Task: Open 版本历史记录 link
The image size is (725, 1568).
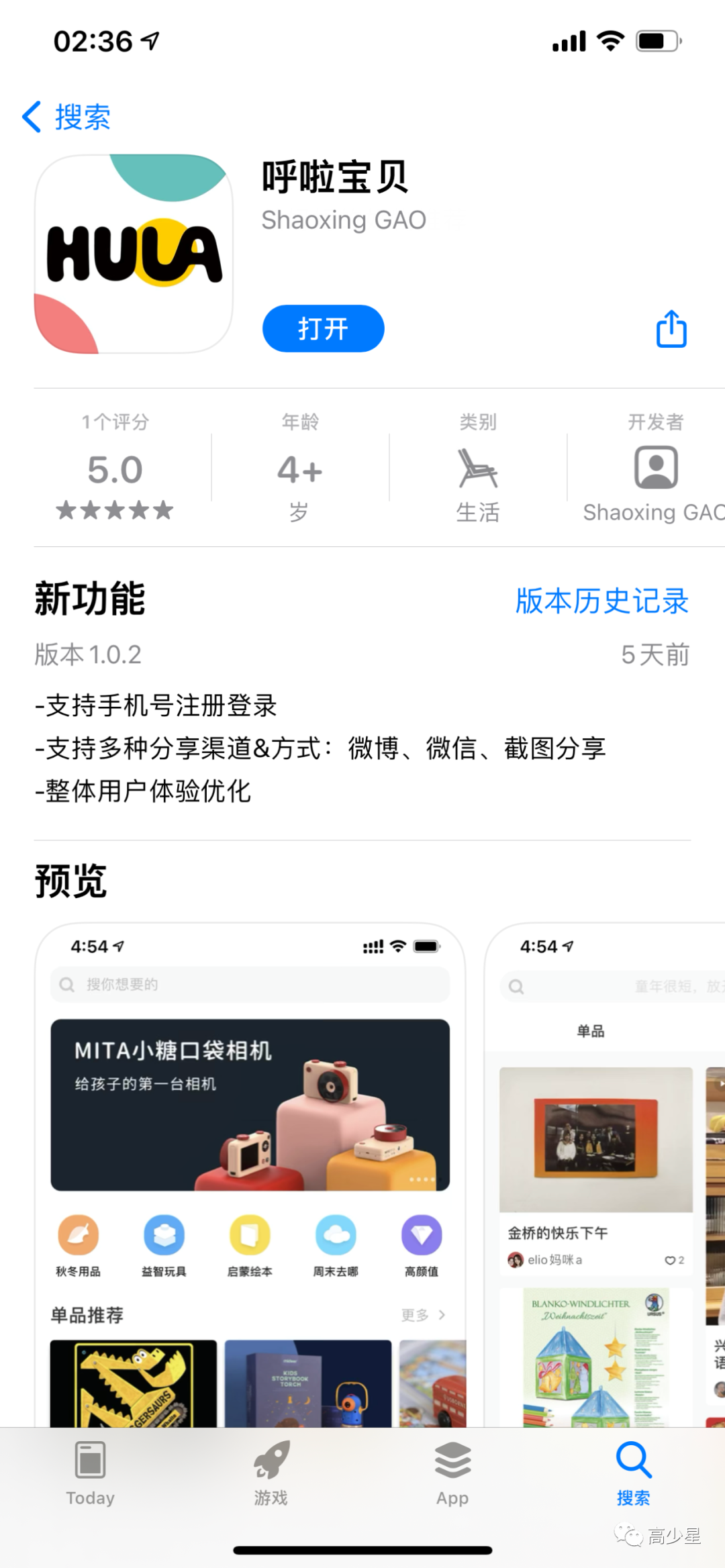Action: [601, 601]
